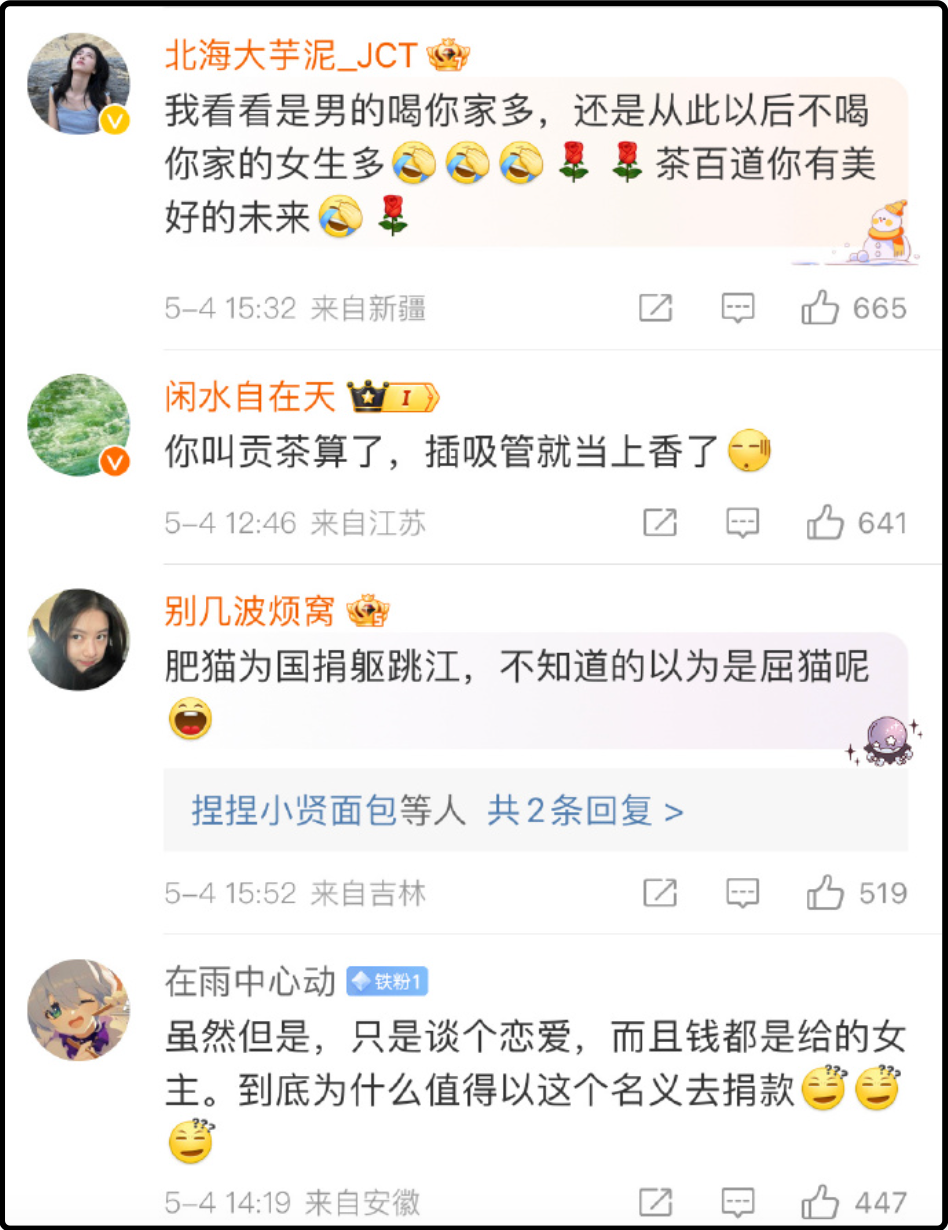Share 闲水自在天's comment via repost icon

pos(660,522)
